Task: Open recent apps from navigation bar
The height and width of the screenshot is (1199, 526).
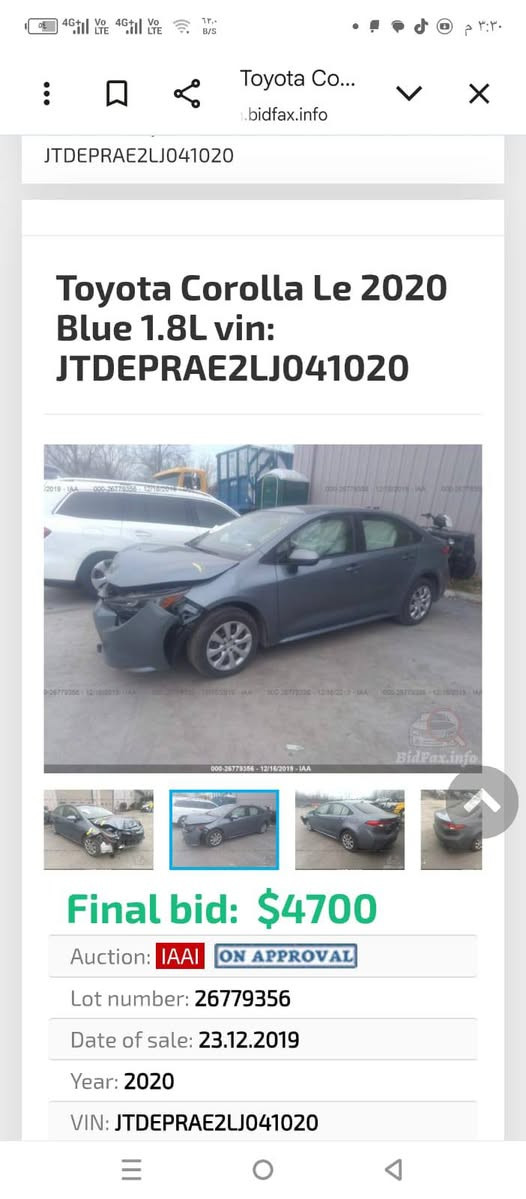Action: pos(132,1169)
